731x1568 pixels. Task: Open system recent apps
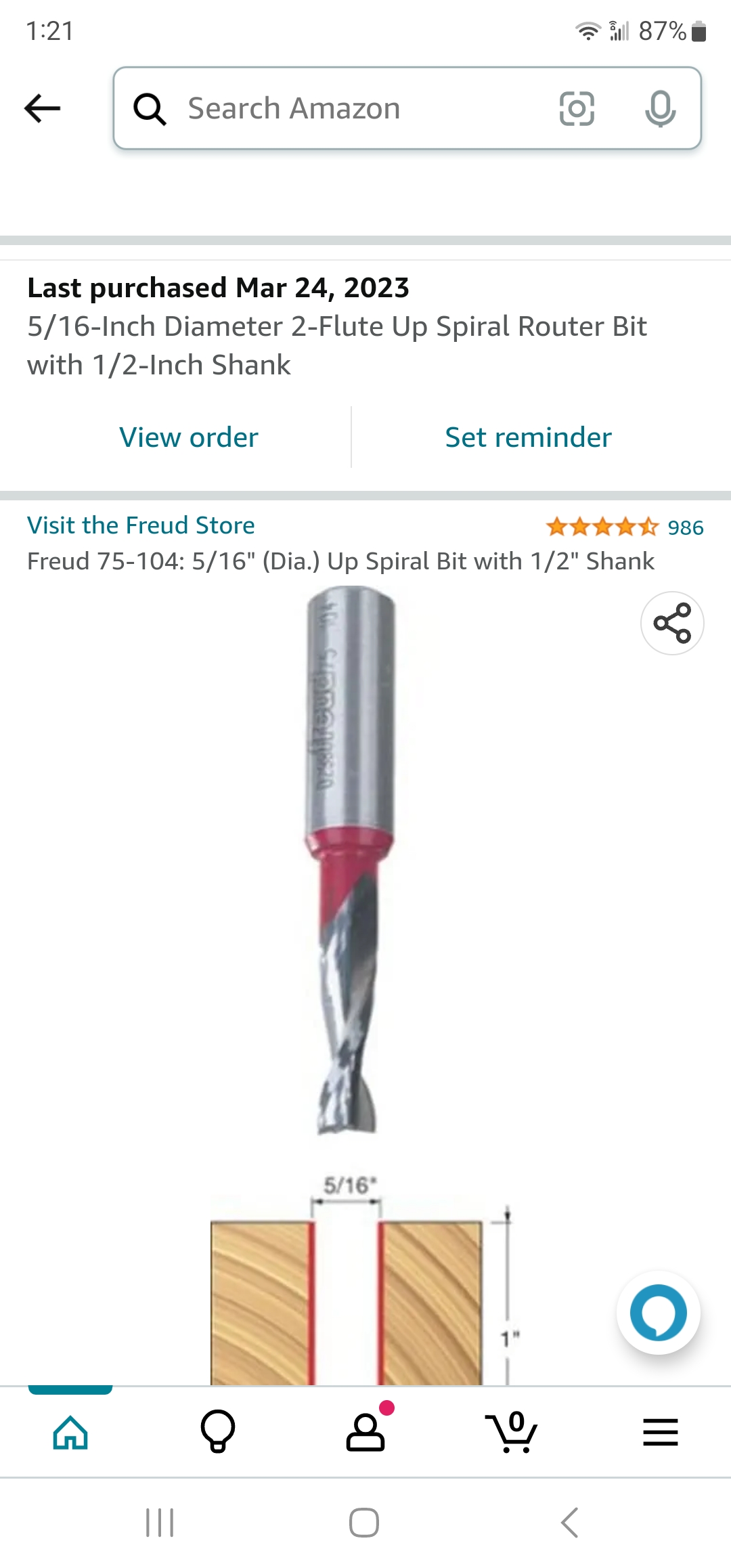click(160, 1523)
